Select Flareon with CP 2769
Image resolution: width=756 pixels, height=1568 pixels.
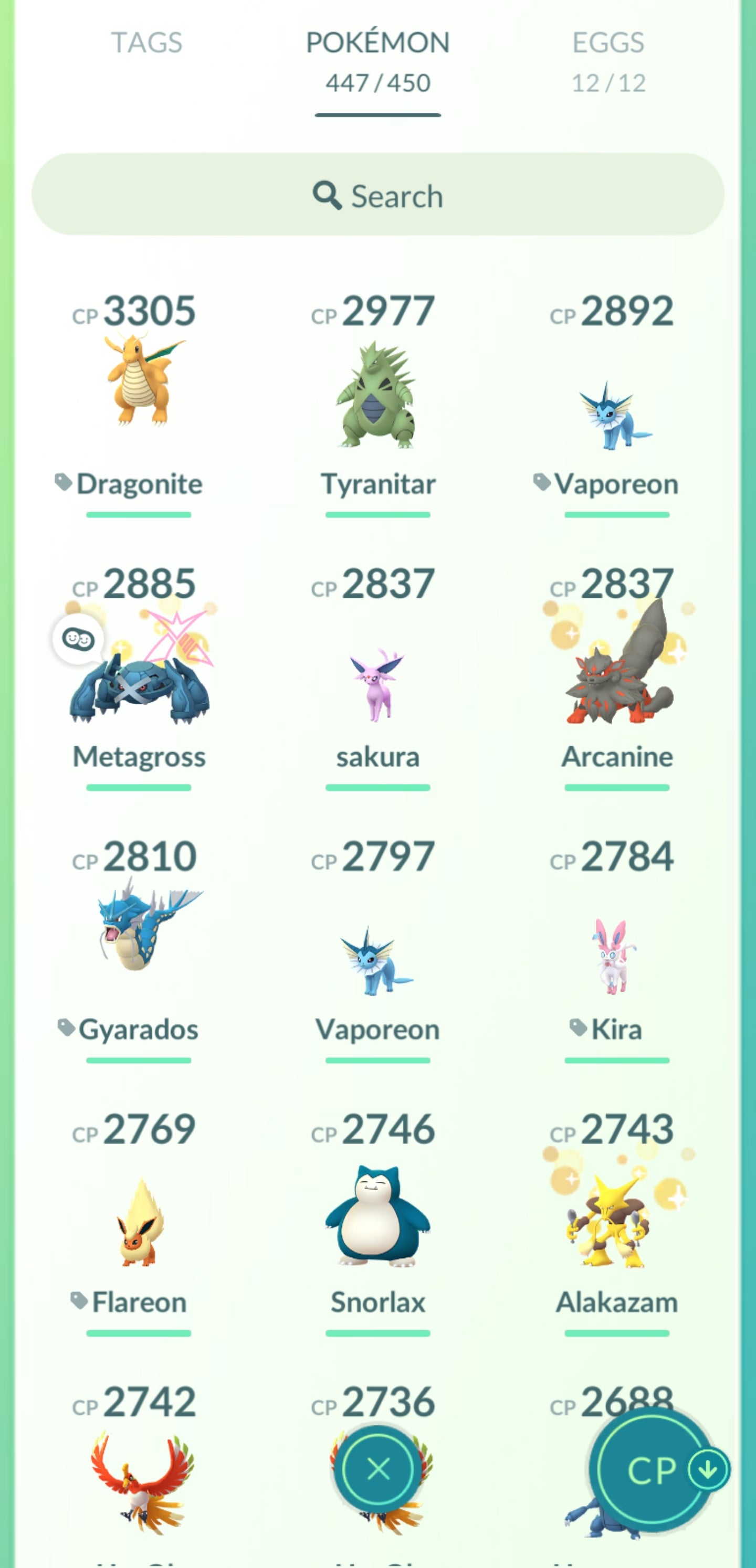click(139, 1223)
